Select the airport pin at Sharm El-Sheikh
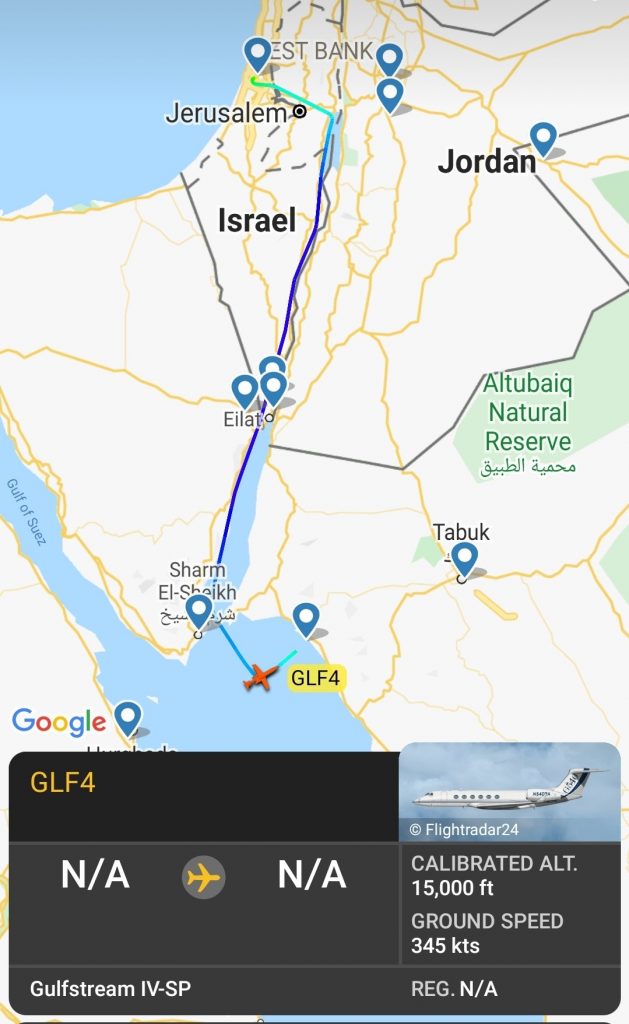The width and height of the screenshot is (629, 1024). (x=199, y=611)
